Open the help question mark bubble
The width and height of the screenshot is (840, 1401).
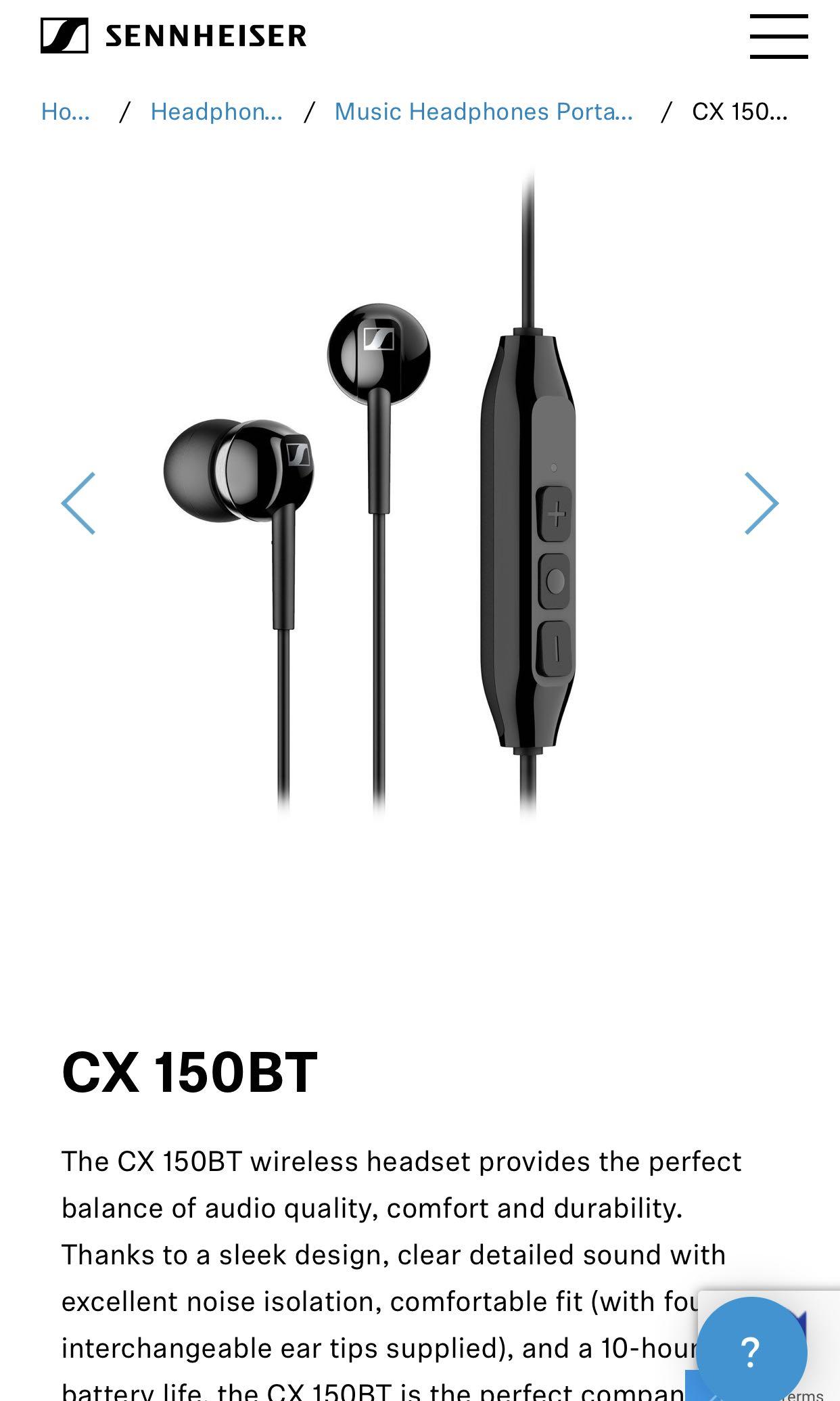click(751, 1352)
